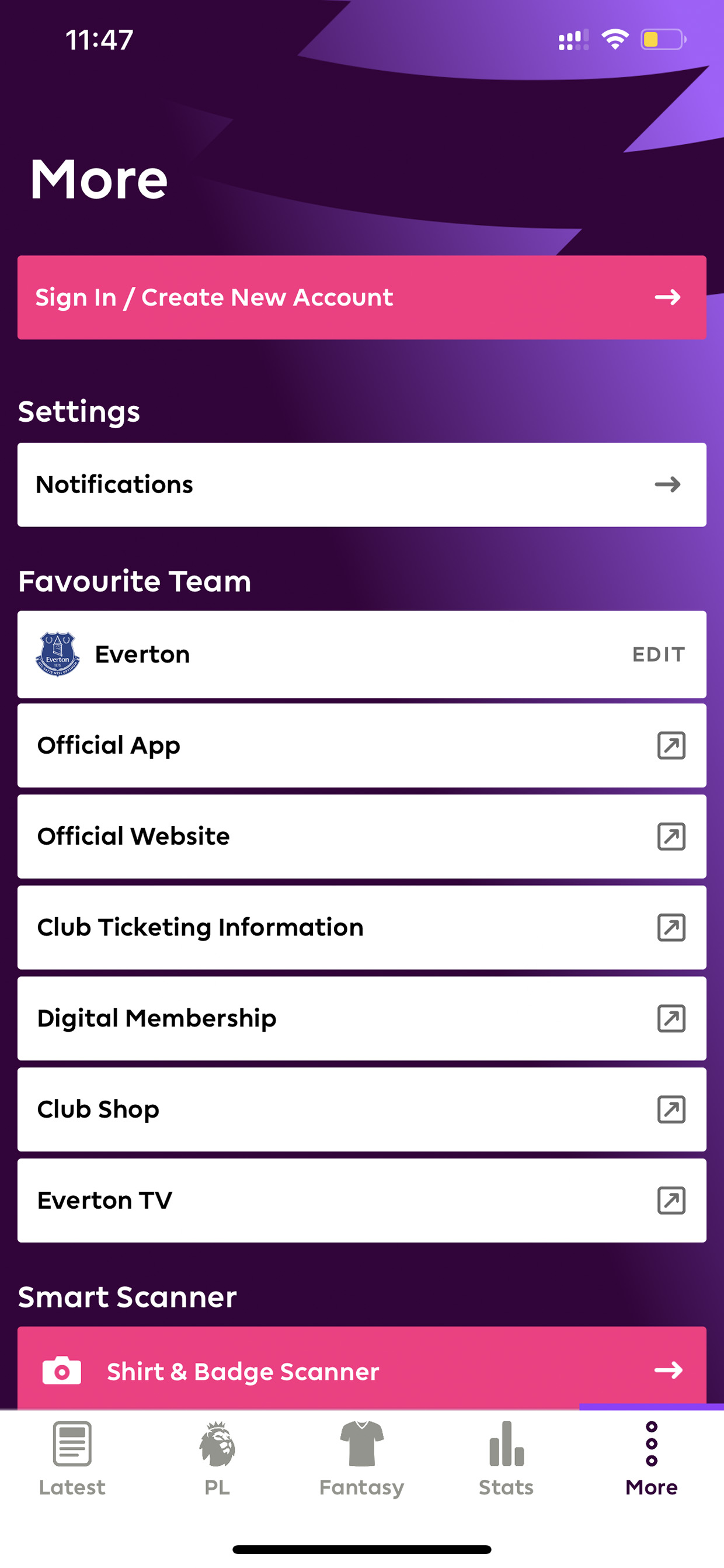This screenshot has width=724, height=1568.
Task: Visit the Official Website
Action: (362, 837)
